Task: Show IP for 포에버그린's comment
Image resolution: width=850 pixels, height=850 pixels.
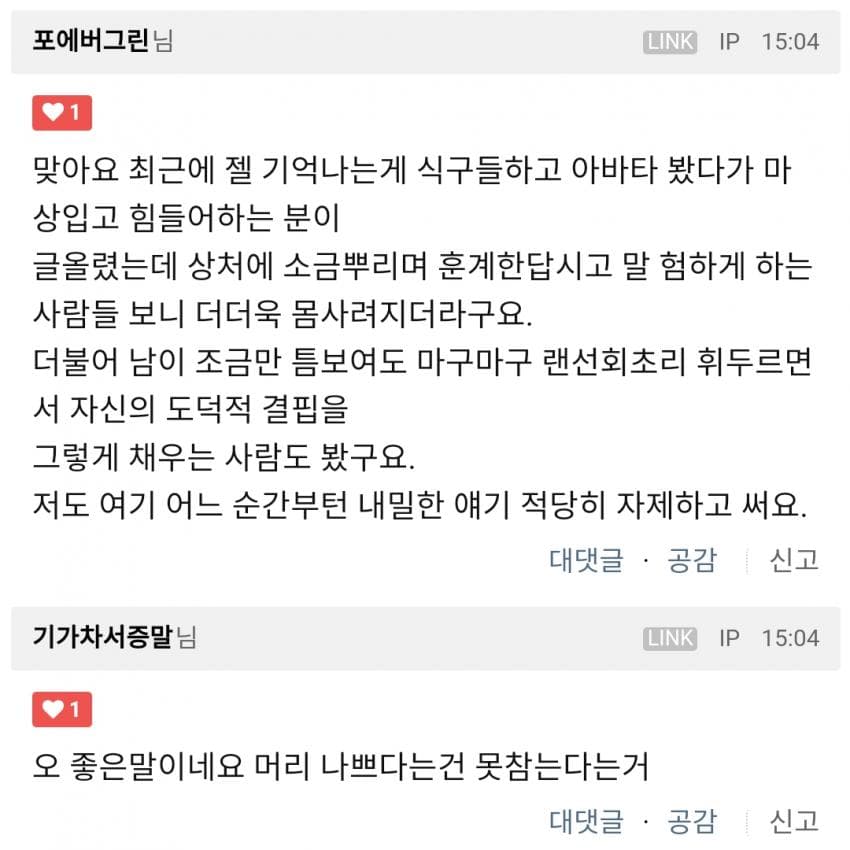Action: pos(728,42)
